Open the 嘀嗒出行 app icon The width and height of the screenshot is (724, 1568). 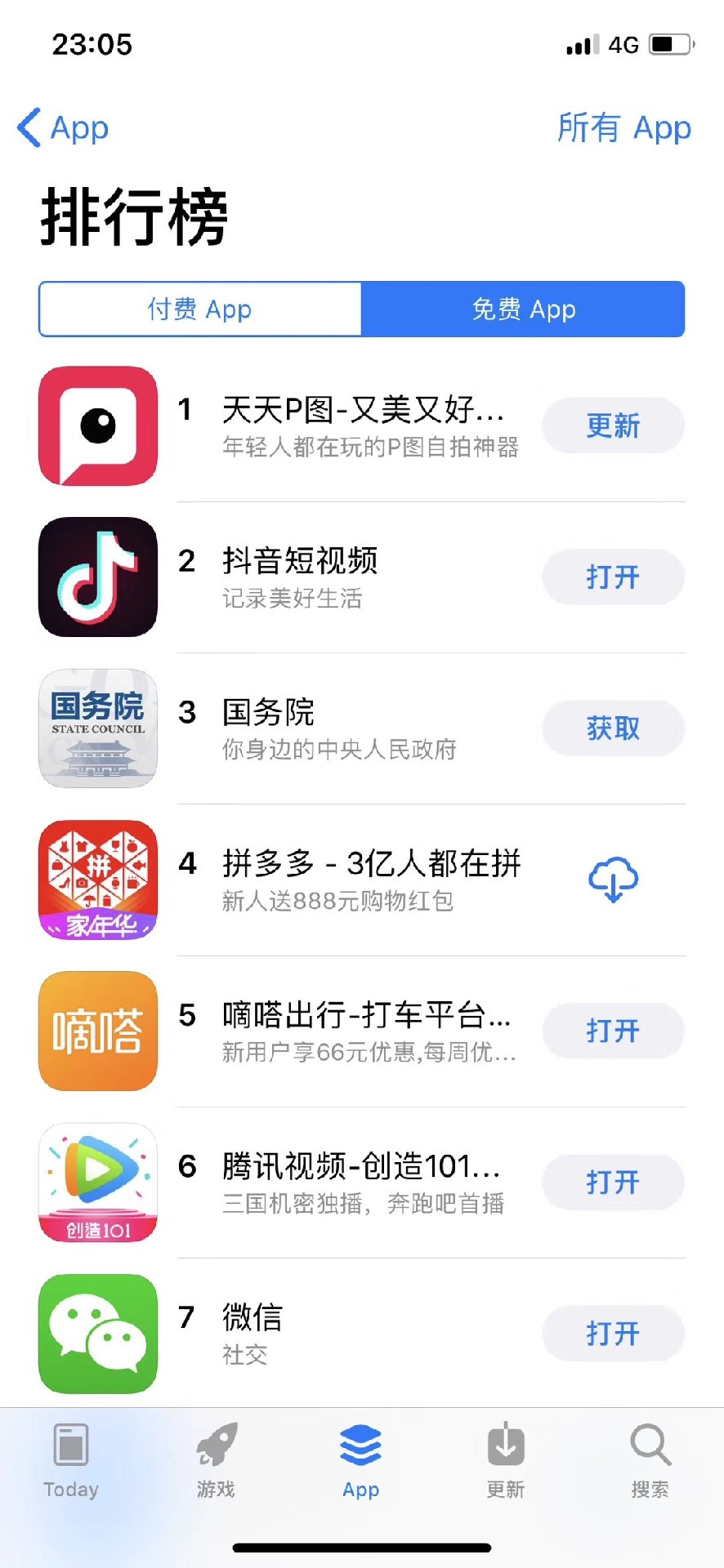[x=96, y=1031]
